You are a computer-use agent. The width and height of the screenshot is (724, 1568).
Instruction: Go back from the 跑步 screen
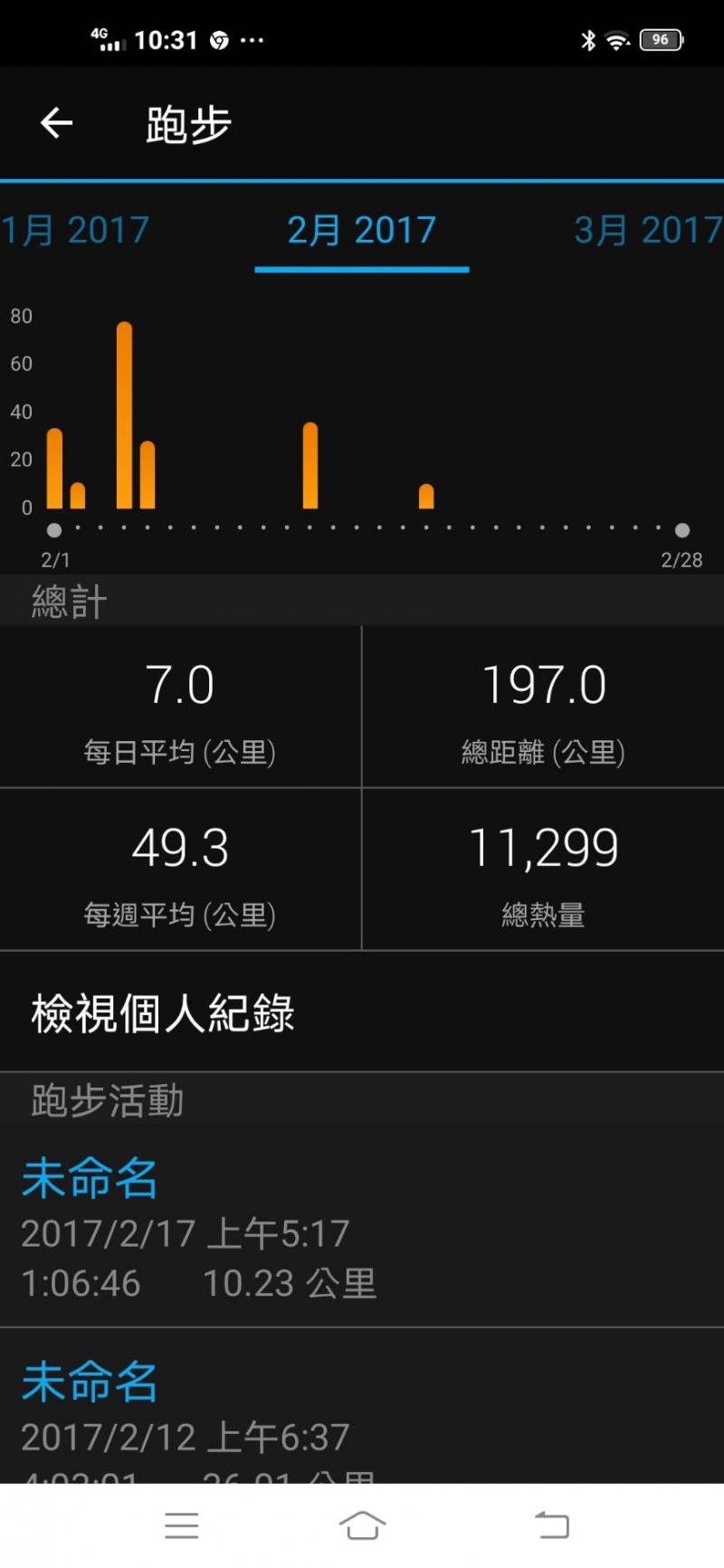pyautogui.click(x=56, y=123)
